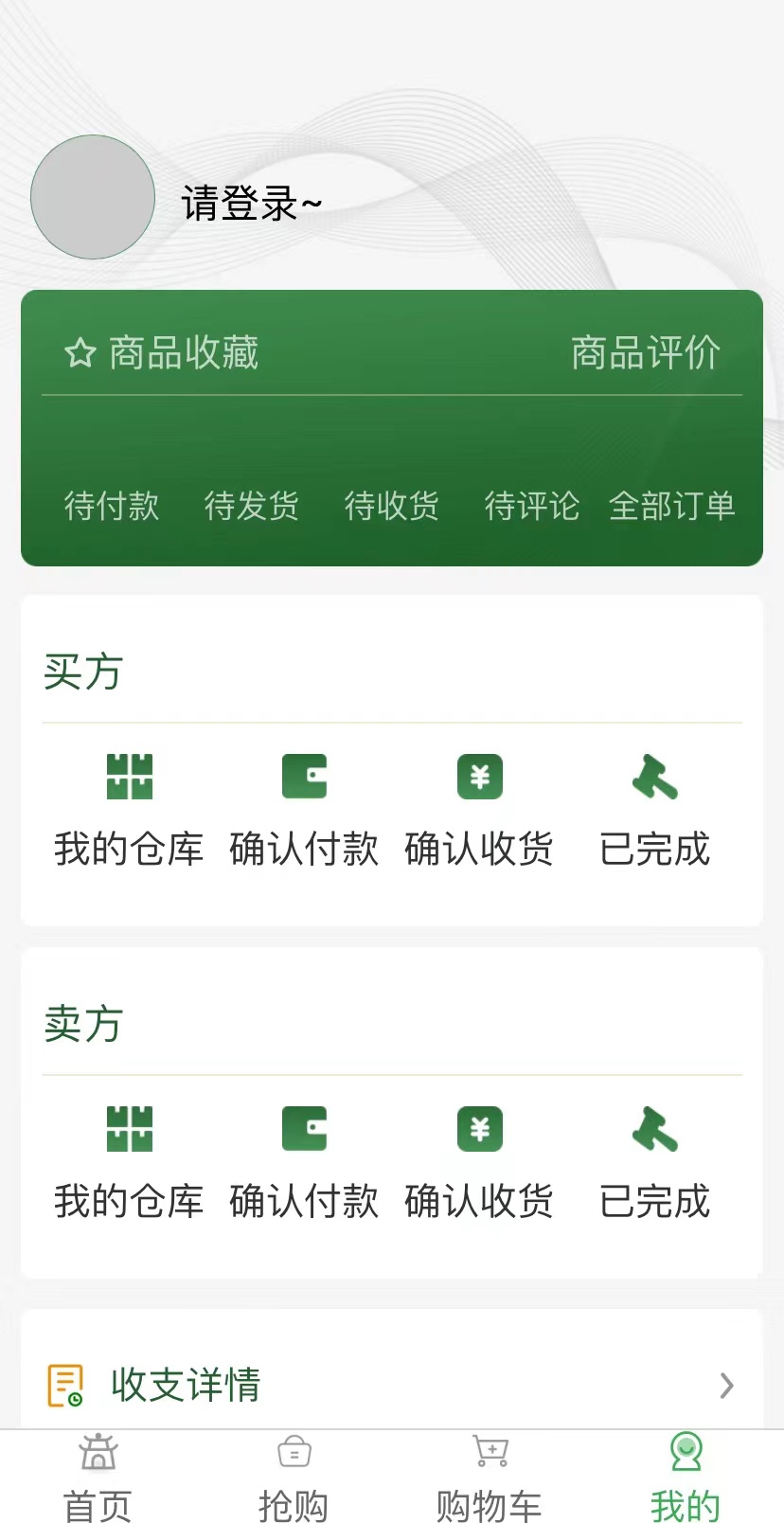Open 待付款 pending payment orders
Screen dimensions: 784x1523
tap(111, 507)
